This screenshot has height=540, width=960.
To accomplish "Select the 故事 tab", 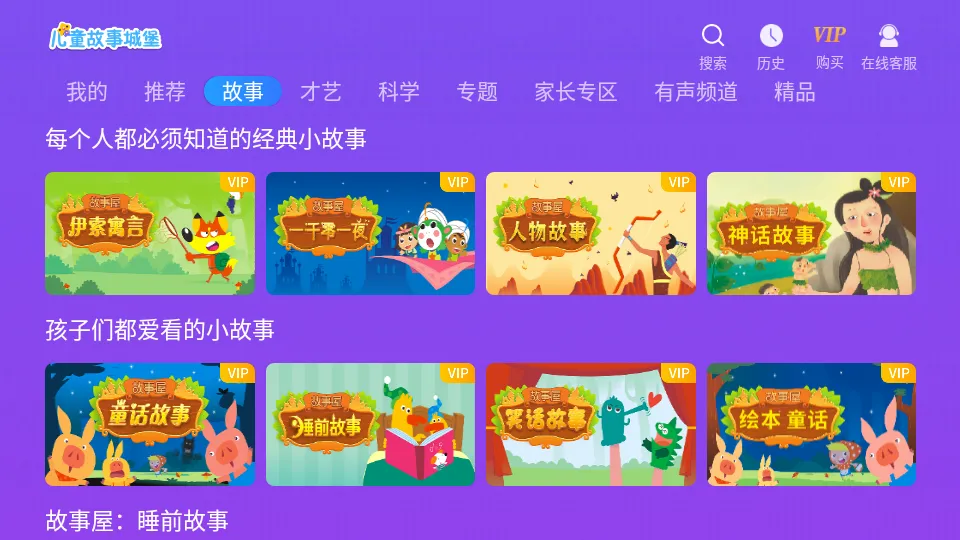I will point(243,92).
